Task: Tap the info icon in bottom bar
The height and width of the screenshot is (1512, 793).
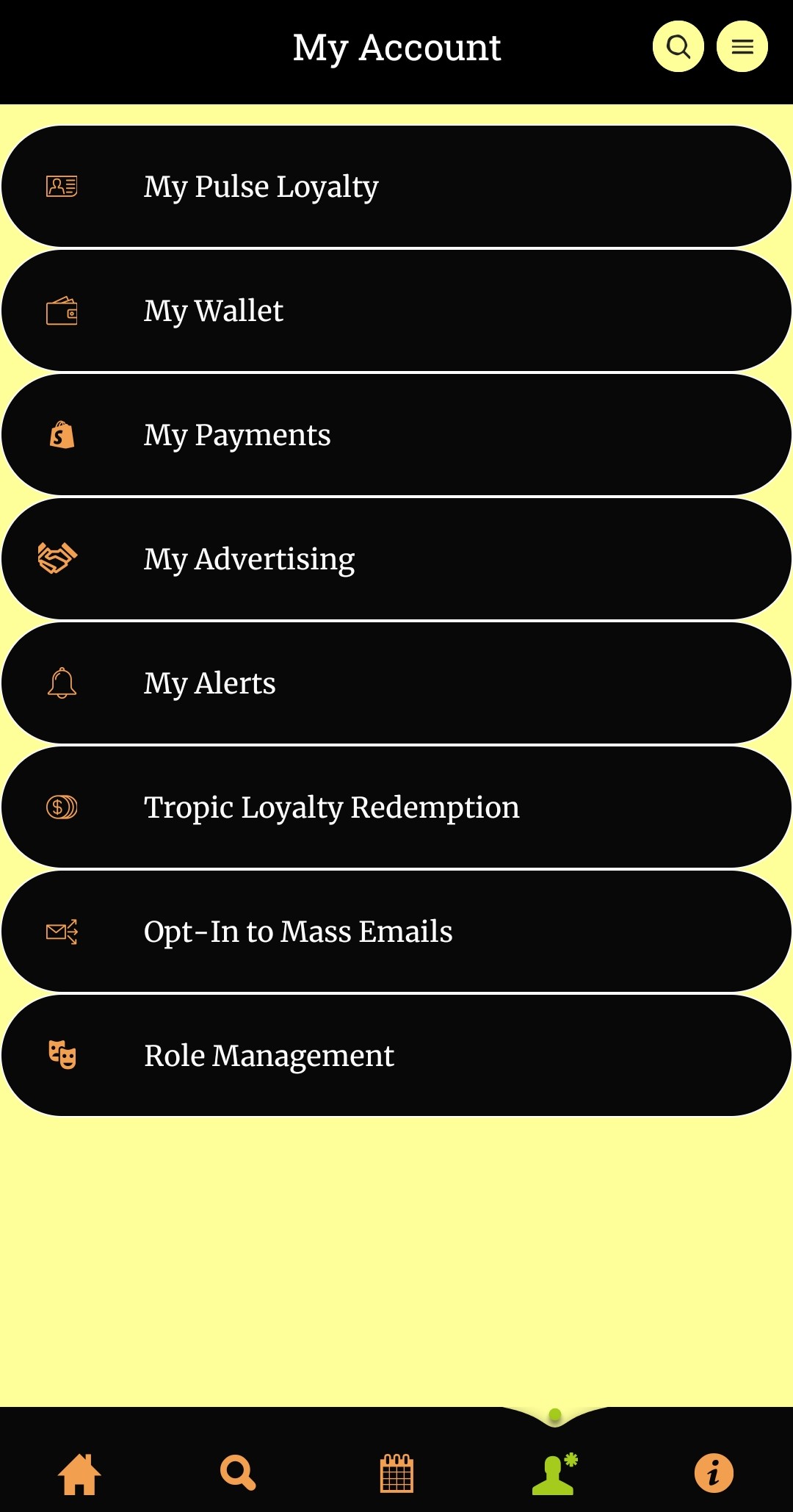Action: click(x=713, y=1473)
